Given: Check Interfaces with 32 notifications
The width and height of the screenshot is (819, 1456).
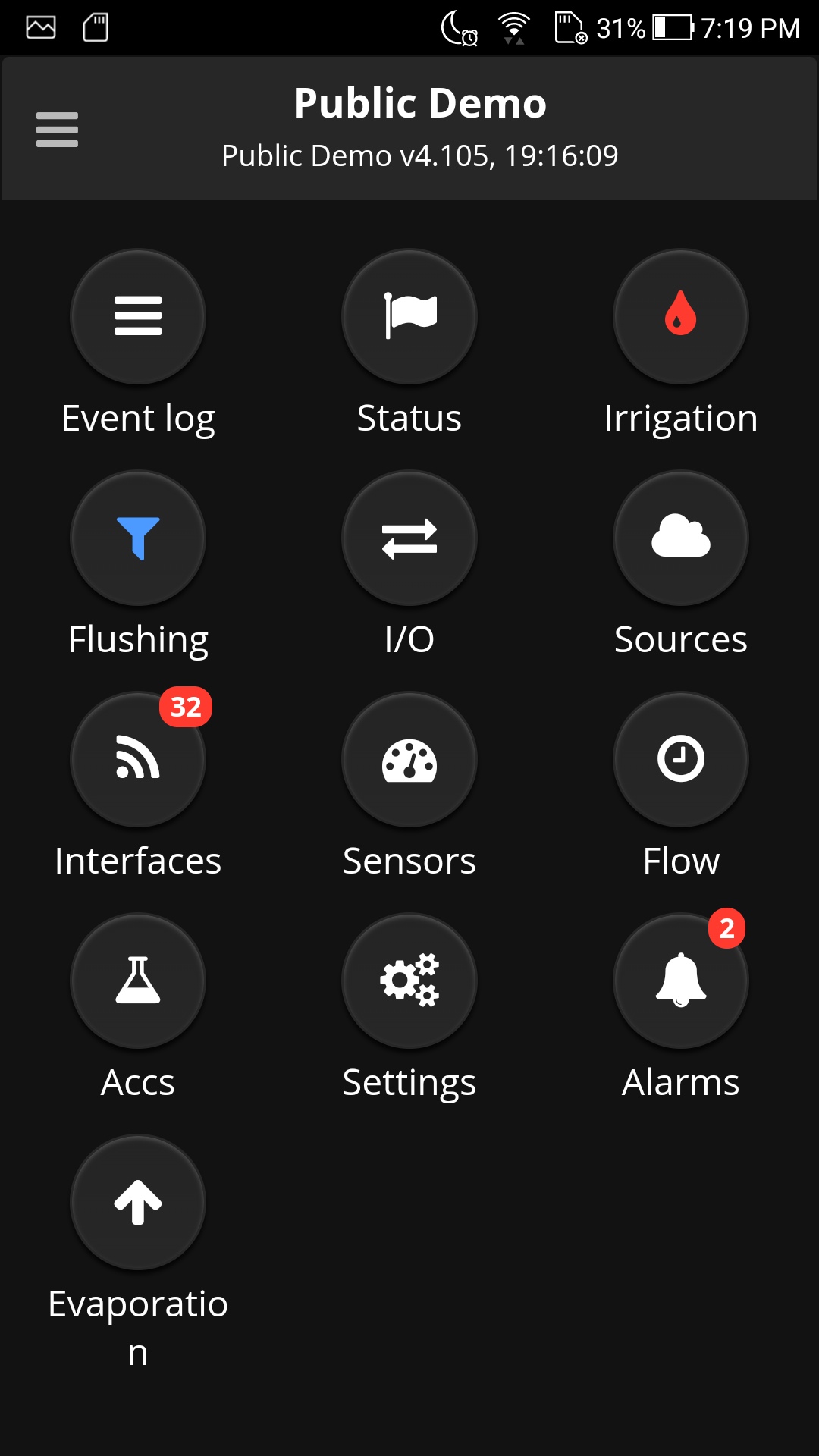Looking at the screenshot, I should click(x=138, y=759).
